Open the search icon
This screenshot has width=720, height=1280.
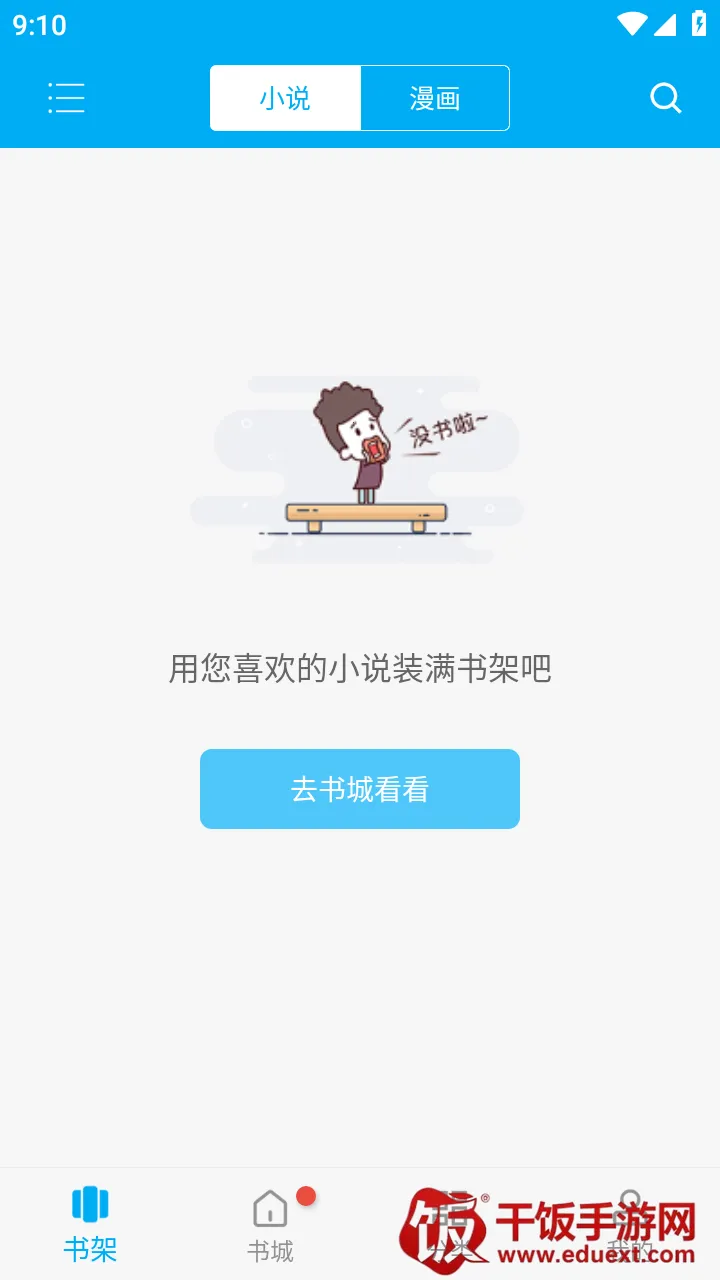point(665,98)
